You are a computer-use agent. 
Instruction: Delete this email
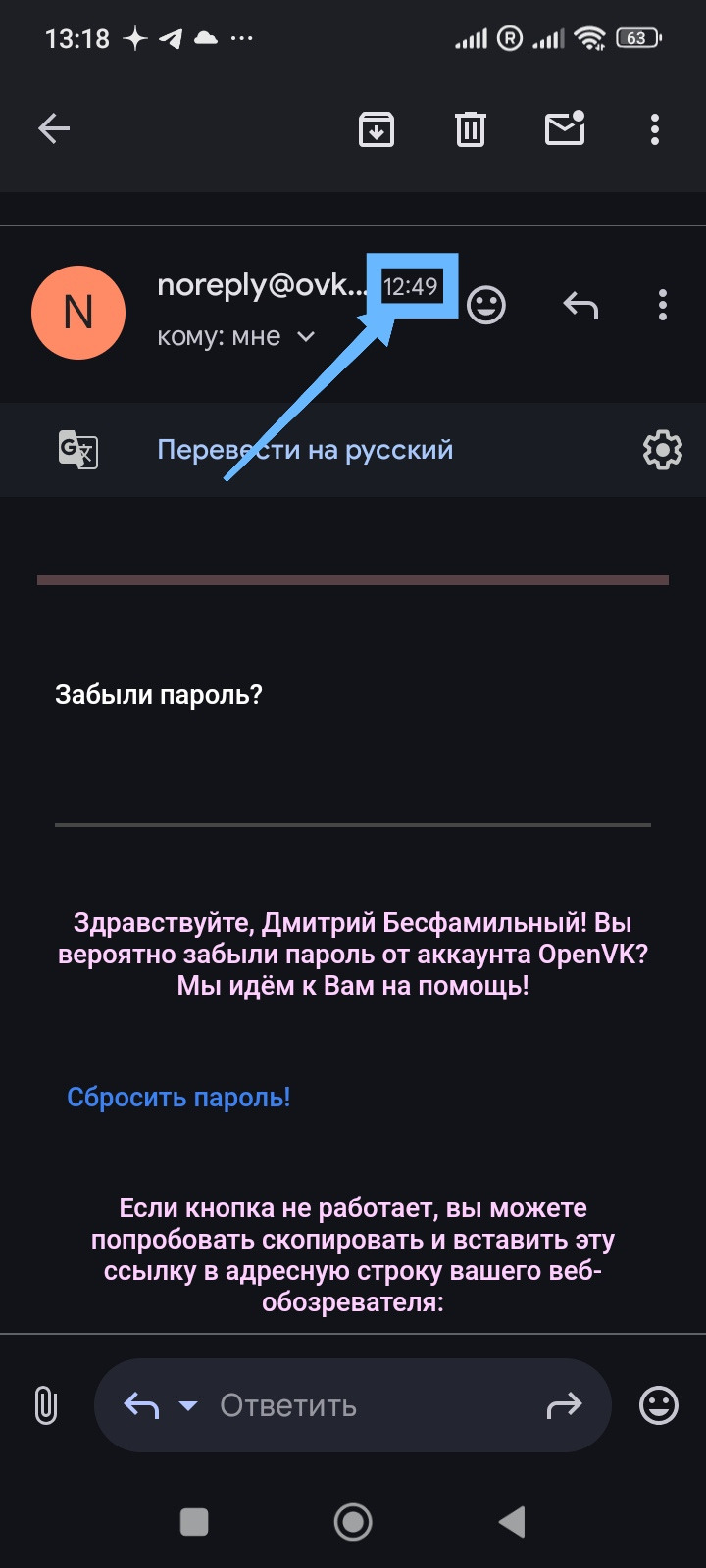coord(471,129)
